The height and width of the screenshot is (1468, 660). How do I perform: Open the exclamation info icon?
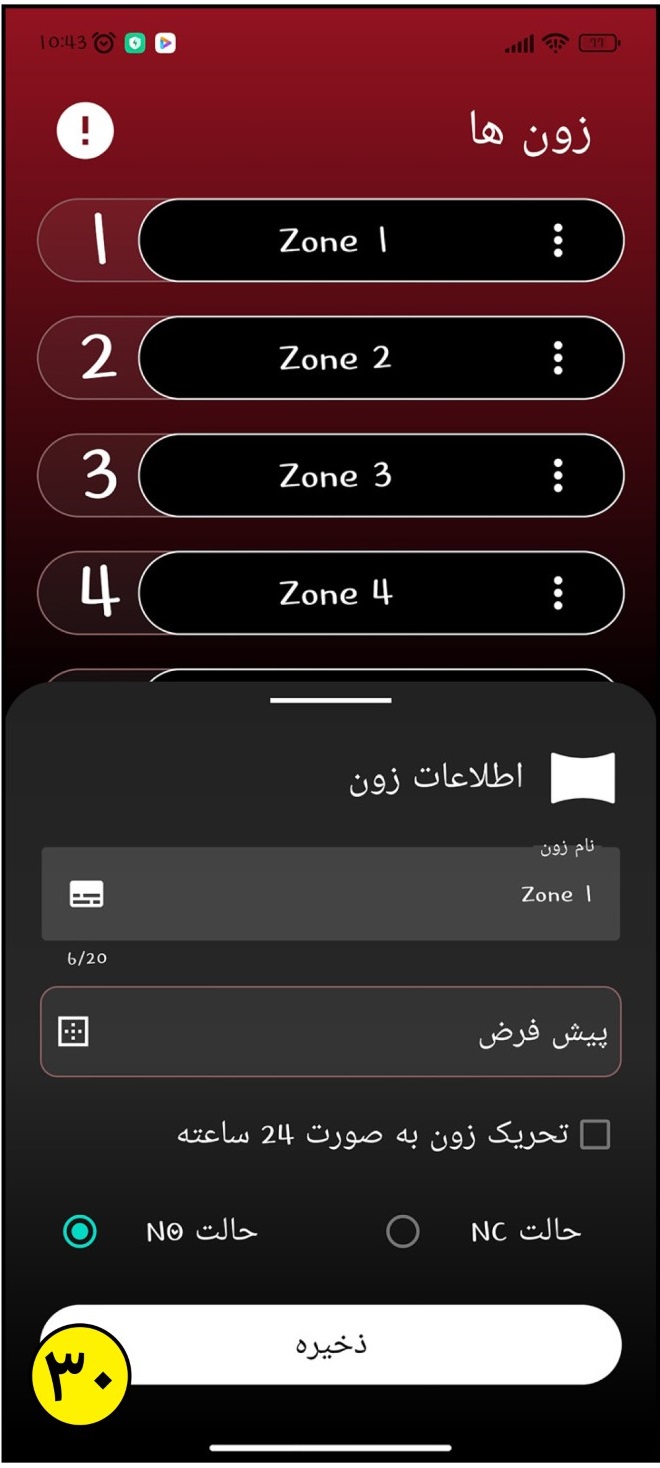click(x=85, y=131)
